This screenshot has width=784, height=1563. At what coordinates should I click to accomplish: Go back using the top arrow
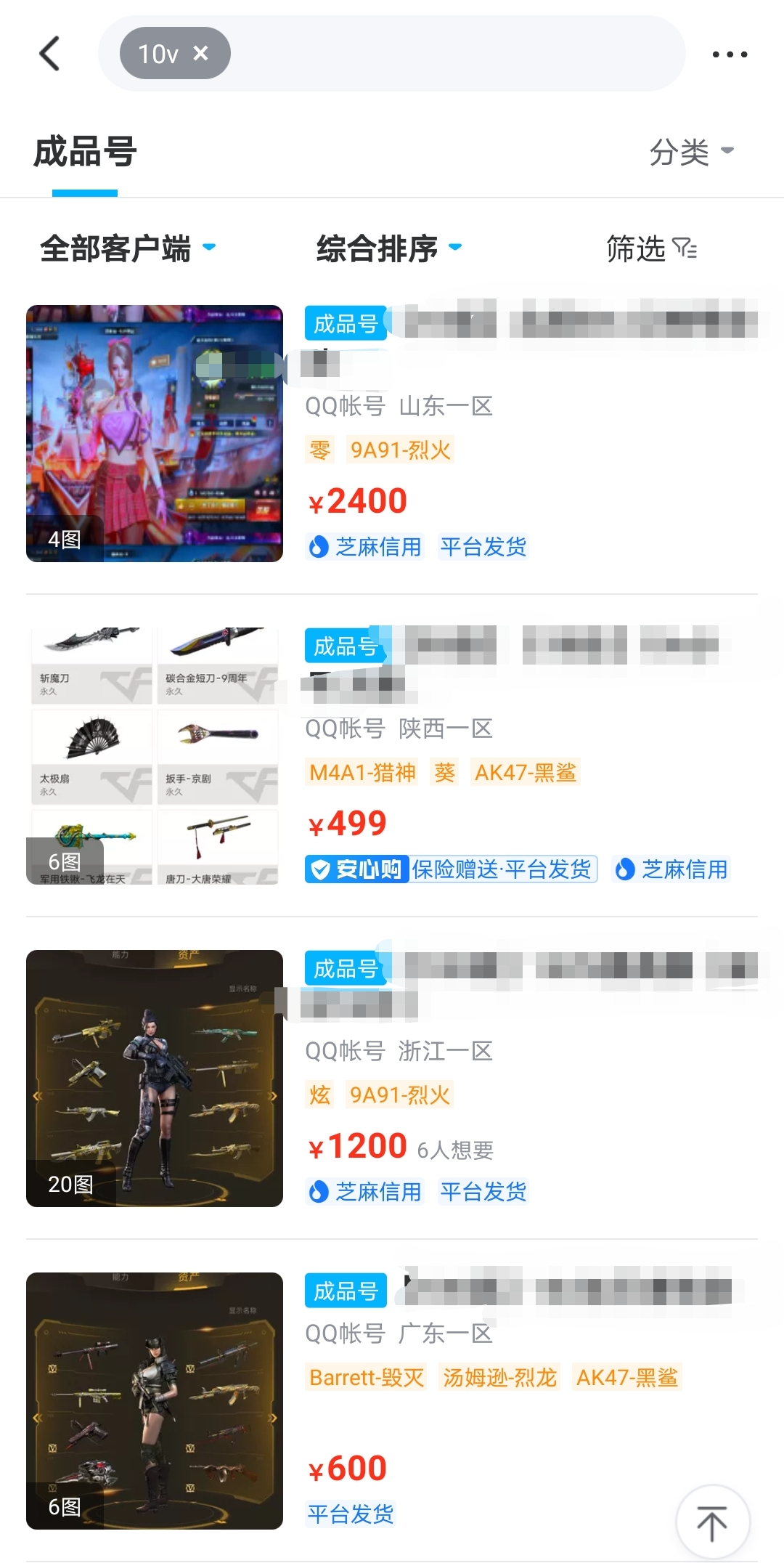[49, 54]
